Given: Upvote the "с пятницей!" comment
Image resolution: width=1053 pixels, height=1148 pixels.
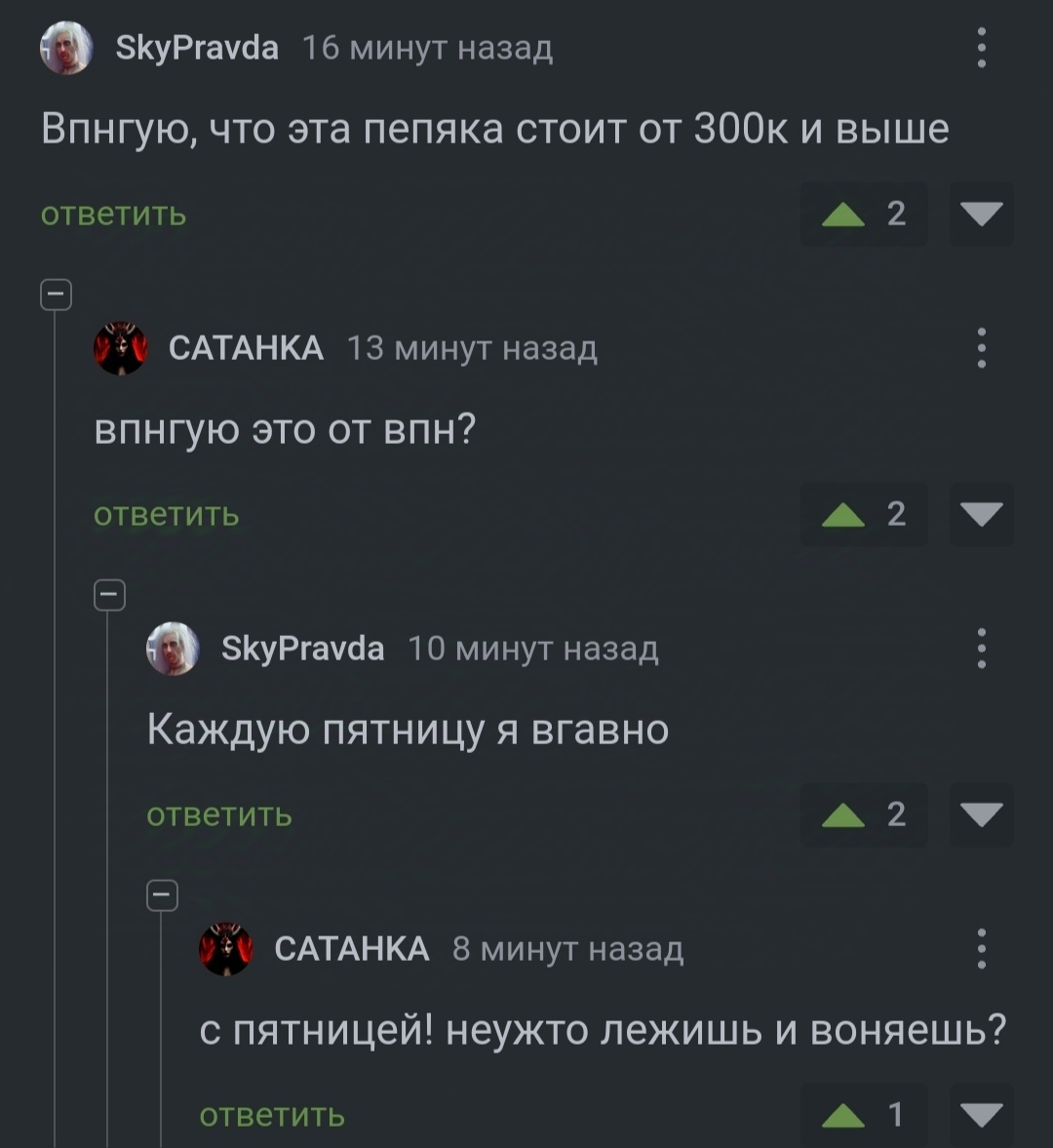Looking at the screenshot, I should 843,1115.
